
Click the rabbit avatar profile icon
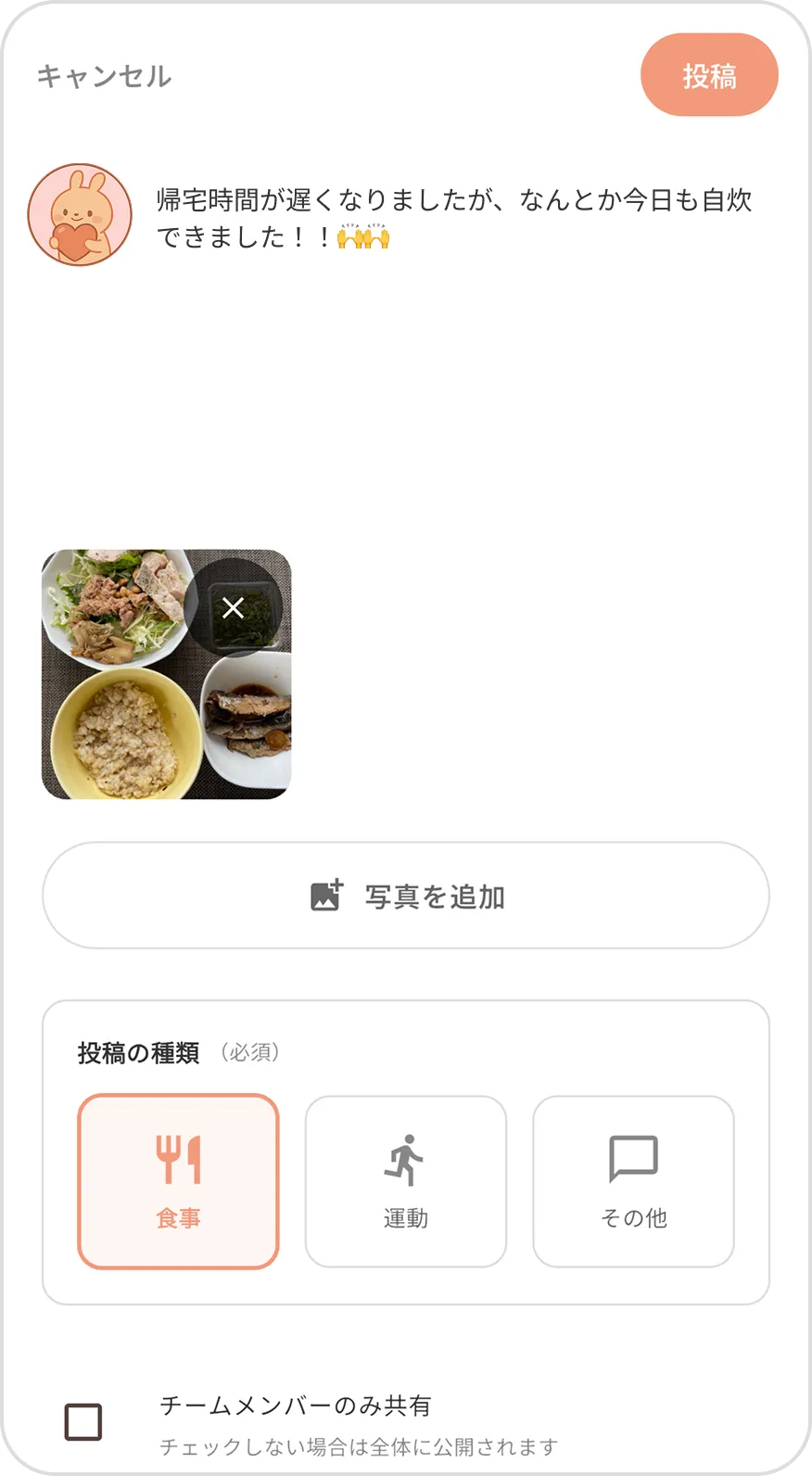(x=81, y=214)
